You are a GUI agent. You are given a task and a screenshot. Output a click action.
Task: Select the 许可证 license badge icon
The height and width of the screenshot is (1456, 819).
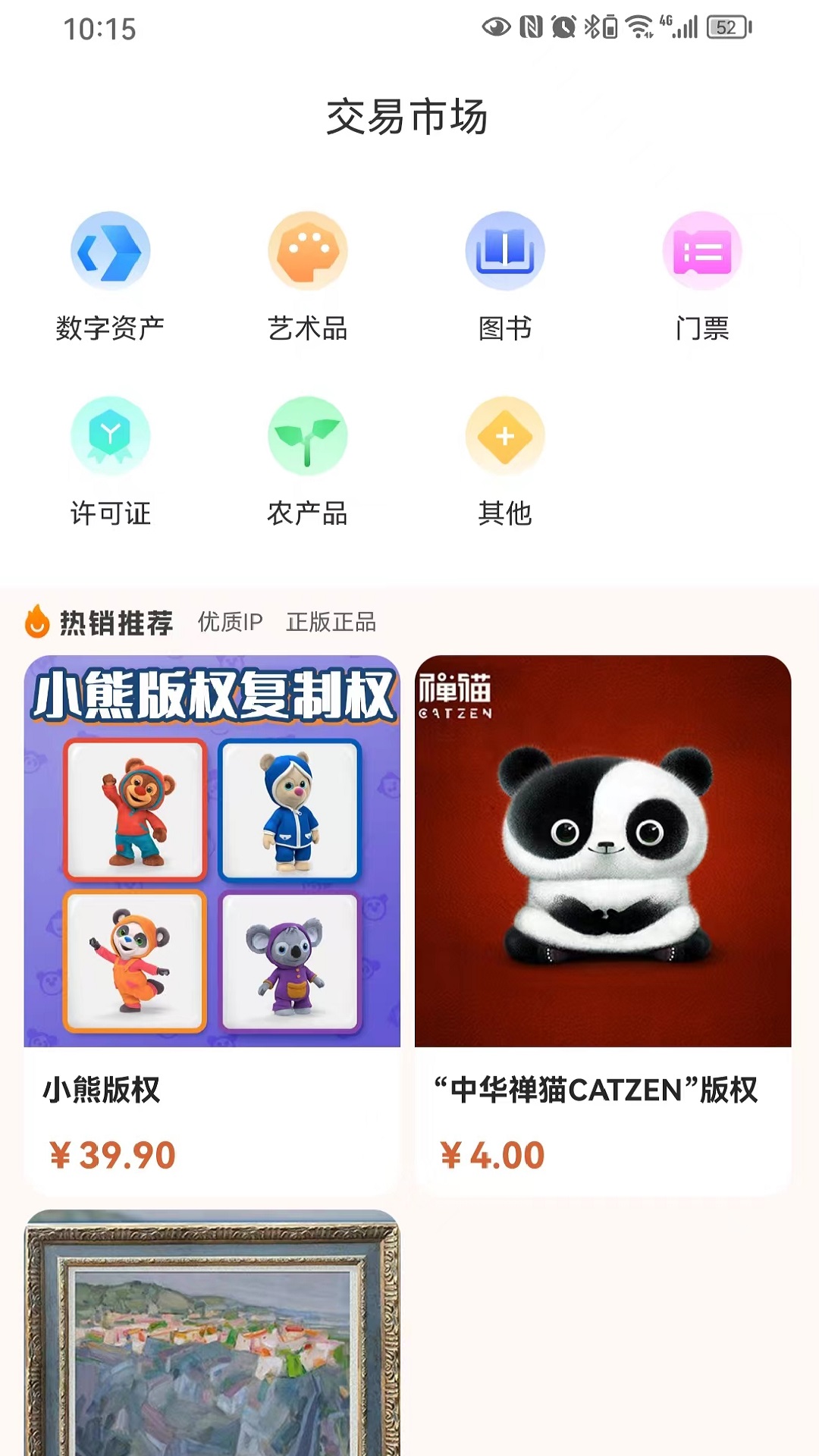point(111,436)
